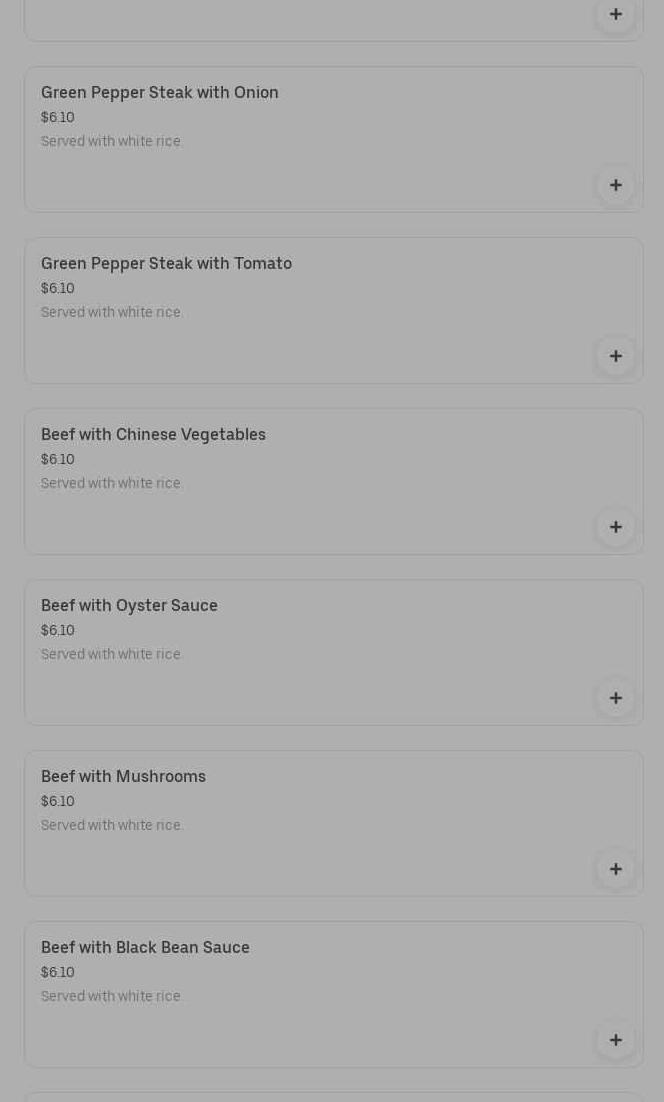
Task: Add Green Pepper Steak with Tomato to cart
Action: (615, 356)
